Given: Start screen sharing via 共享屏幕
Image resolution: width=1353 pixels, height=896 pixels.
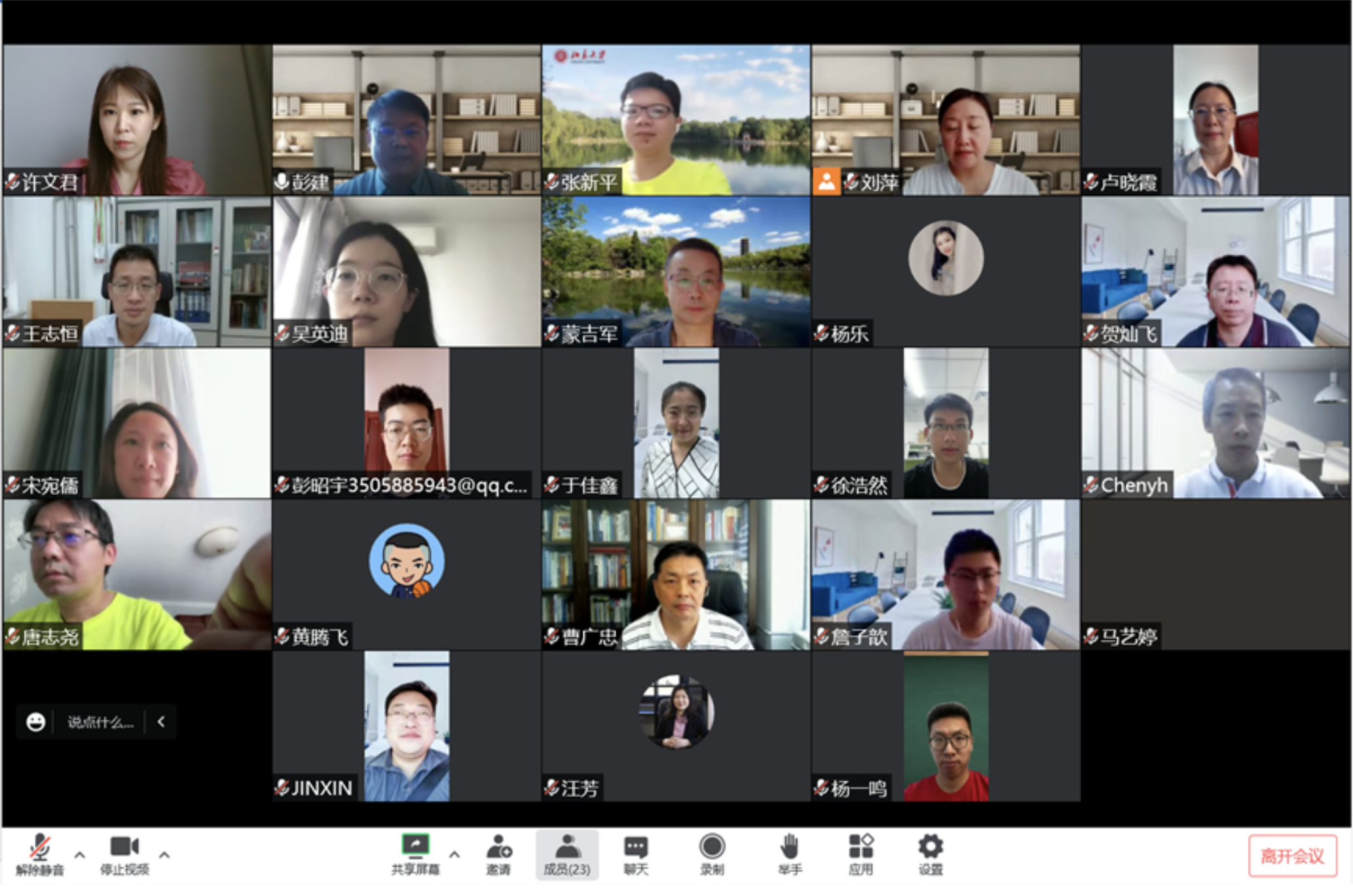Looking at the screenshot, I should pos(415,854).
